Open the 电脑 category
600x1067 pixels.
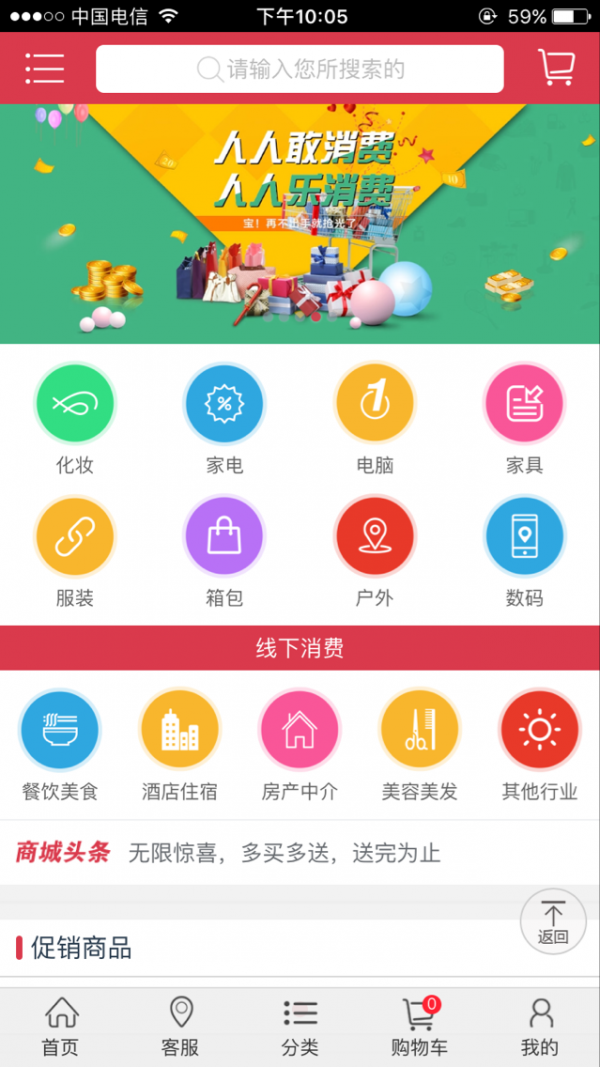click(x=374, y=404)
